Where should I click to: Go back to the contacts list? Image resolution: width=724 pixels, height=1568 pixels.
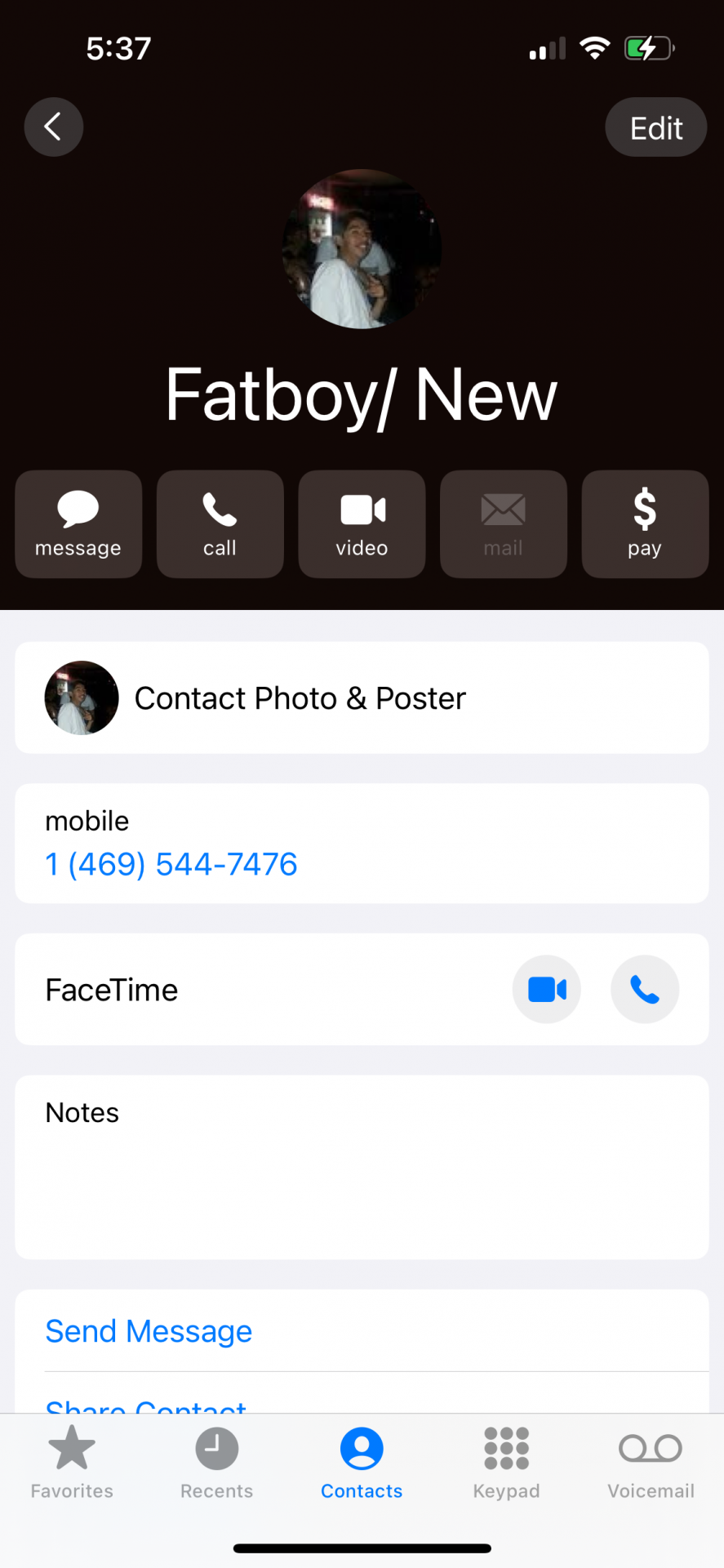click(54, 127)
